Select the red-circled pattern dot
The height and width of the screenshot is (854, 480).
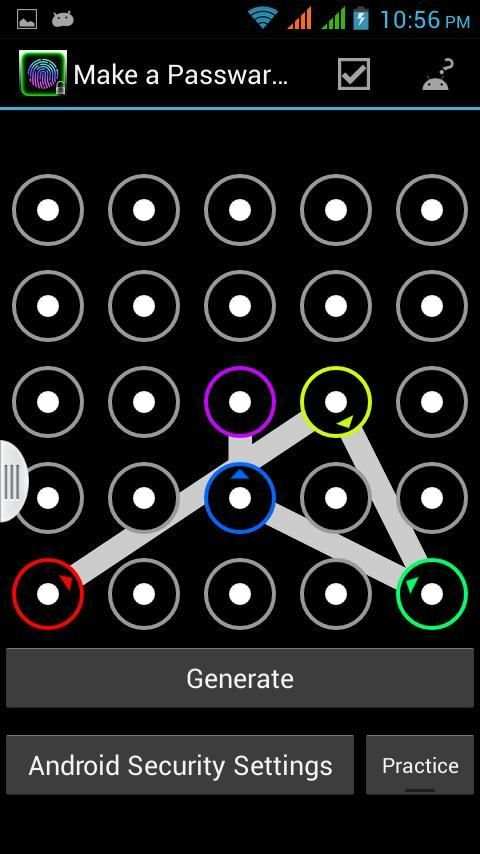coord(48,594)
